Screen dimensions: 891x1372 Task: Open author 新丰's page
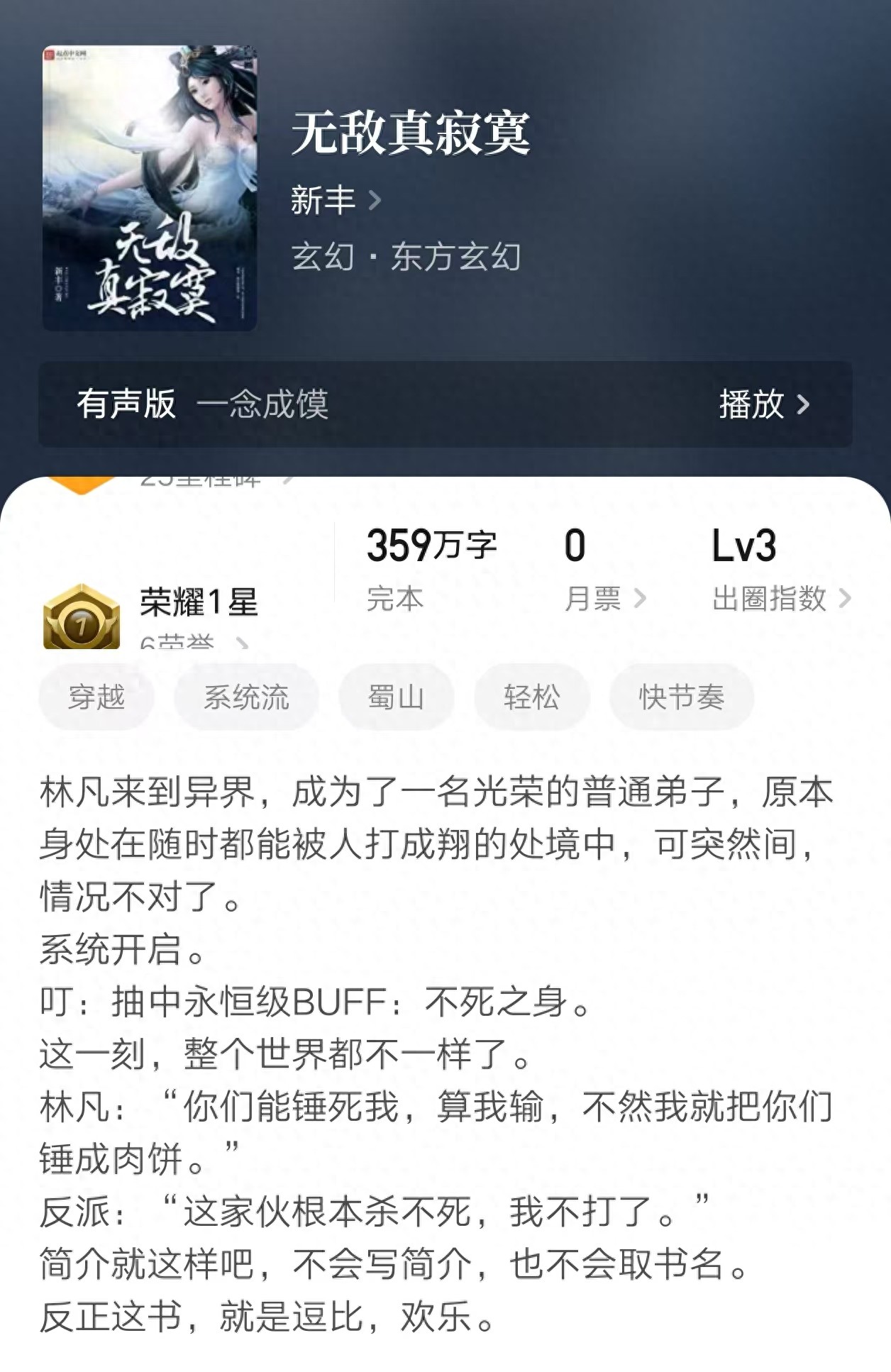coord(335,200)
